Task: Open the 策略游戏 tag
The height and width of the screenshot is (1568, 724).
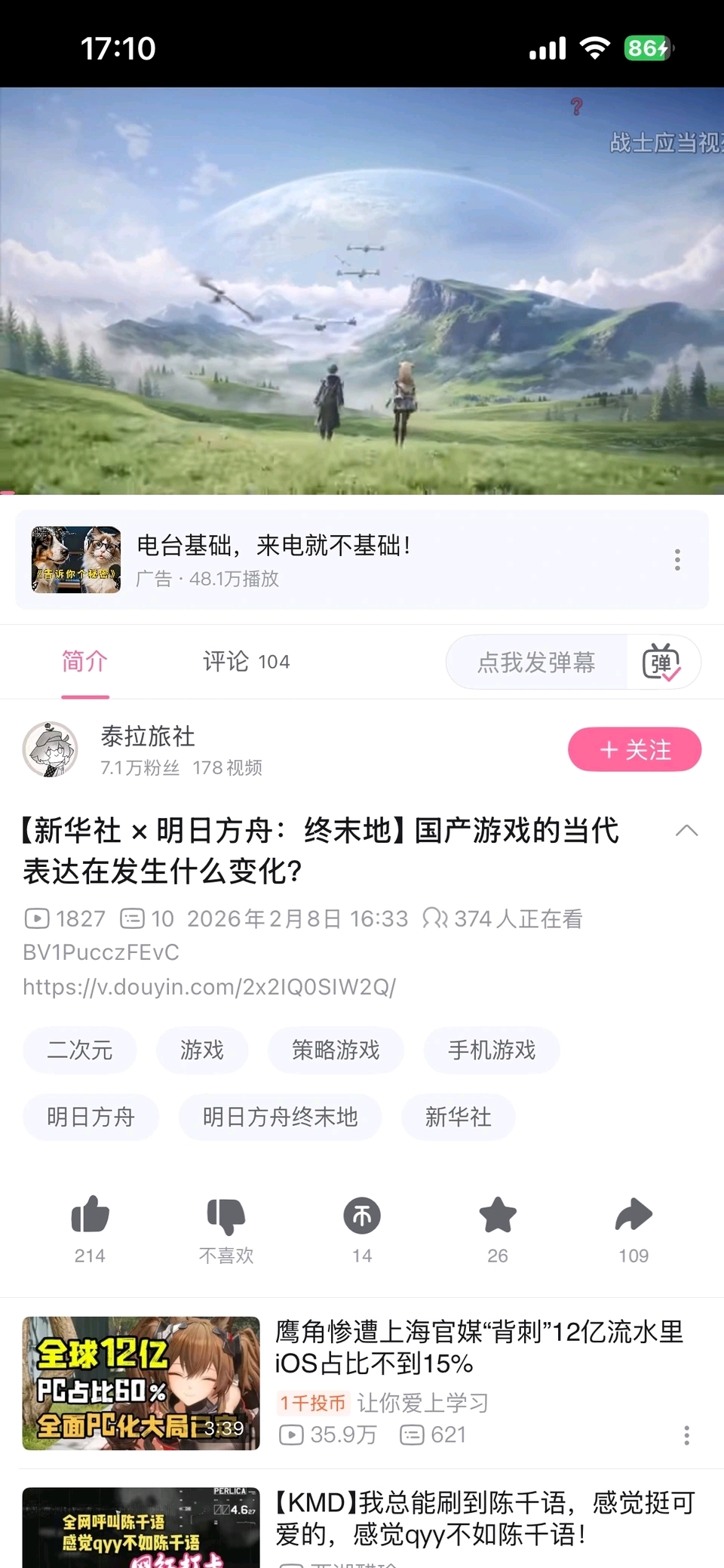Action: [x=336, y=1050]
